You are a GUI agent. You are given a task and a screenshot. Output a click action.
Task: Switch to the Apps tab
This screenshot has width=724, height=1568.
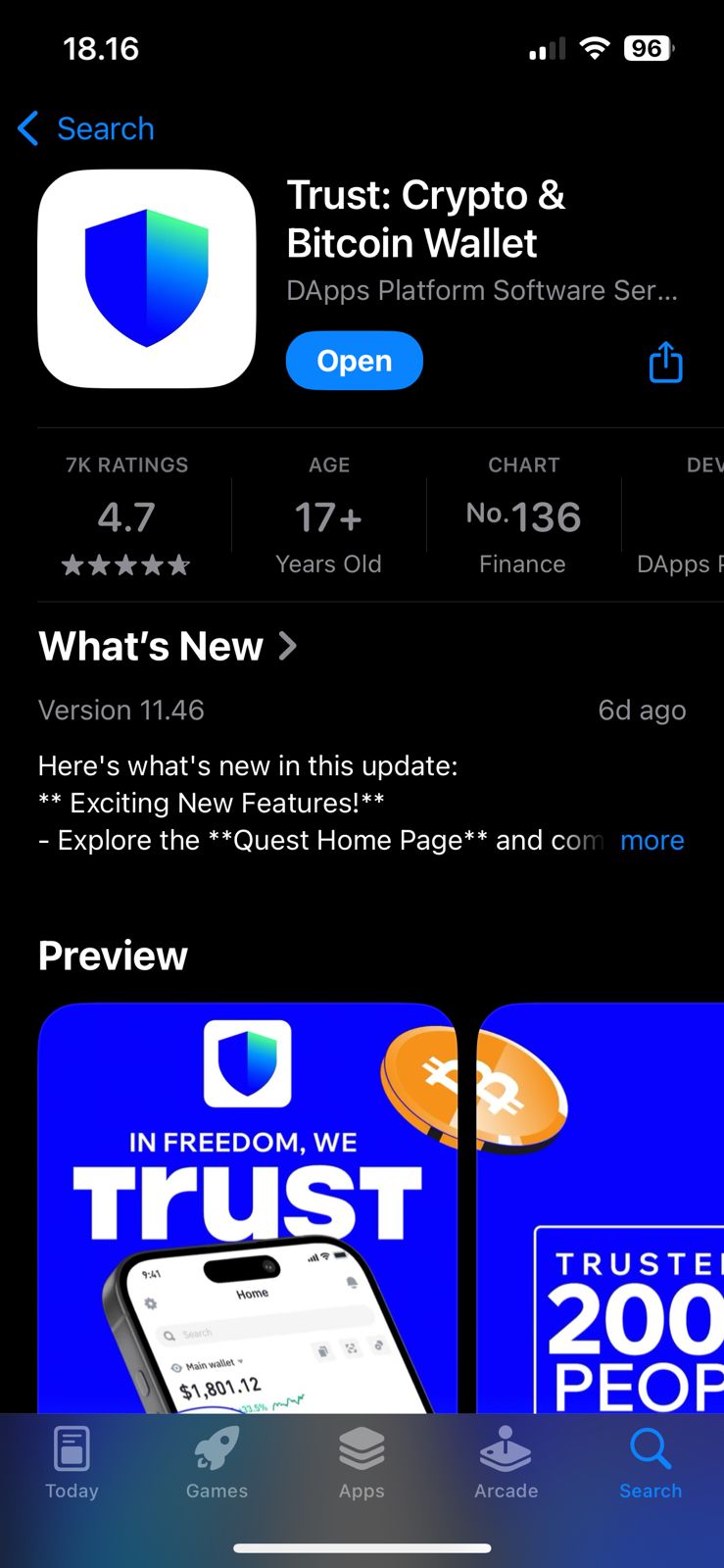(x=362, y=1462)
